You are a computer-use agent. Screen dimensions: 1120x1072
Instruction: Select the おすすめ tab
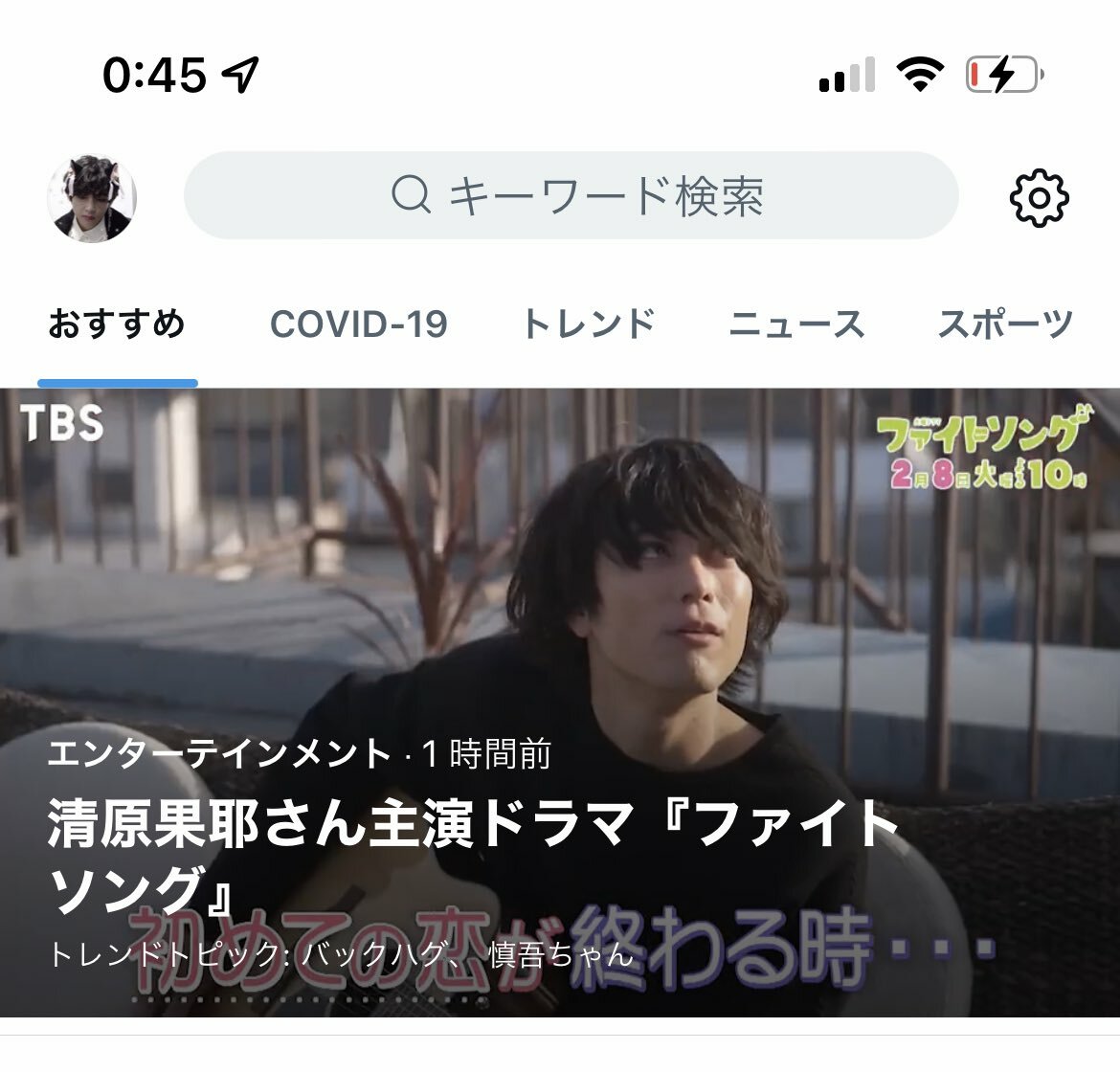[x=117, y=324]
